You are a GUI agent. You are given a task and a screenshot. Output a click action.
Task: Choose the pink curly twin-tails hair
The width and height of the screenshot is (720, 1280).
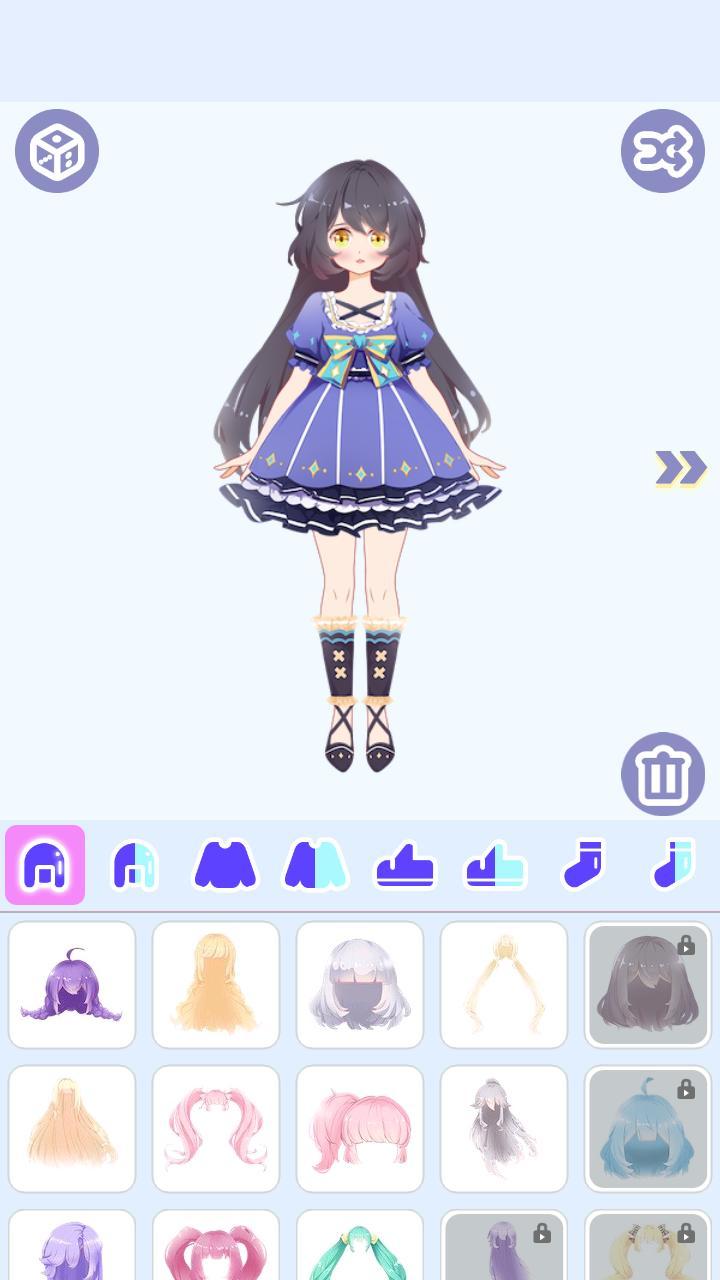point(216,1129)
